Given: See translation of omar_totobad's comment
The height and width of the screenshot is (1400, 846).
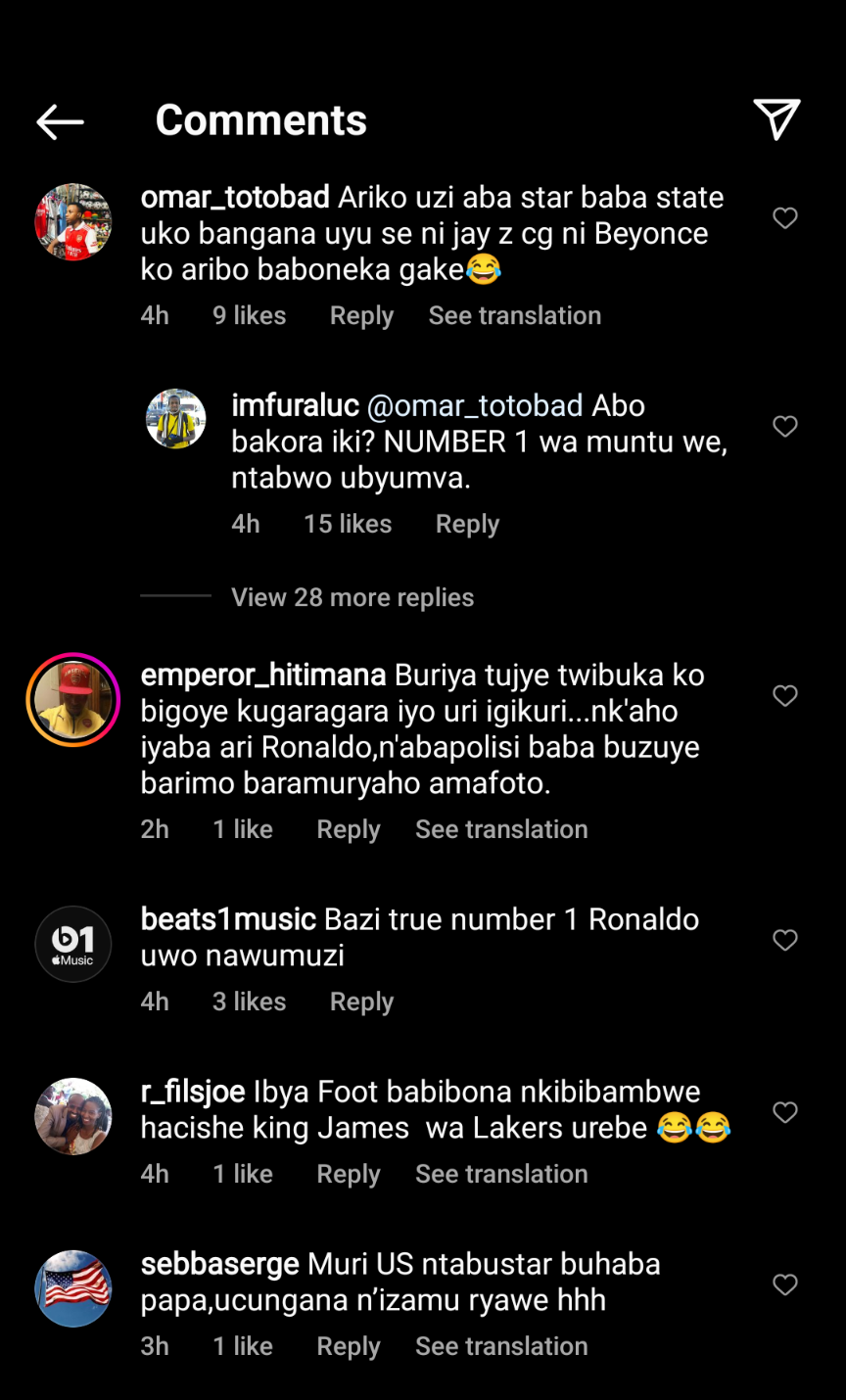Looking at the screenshot, I should pos(514,315).
